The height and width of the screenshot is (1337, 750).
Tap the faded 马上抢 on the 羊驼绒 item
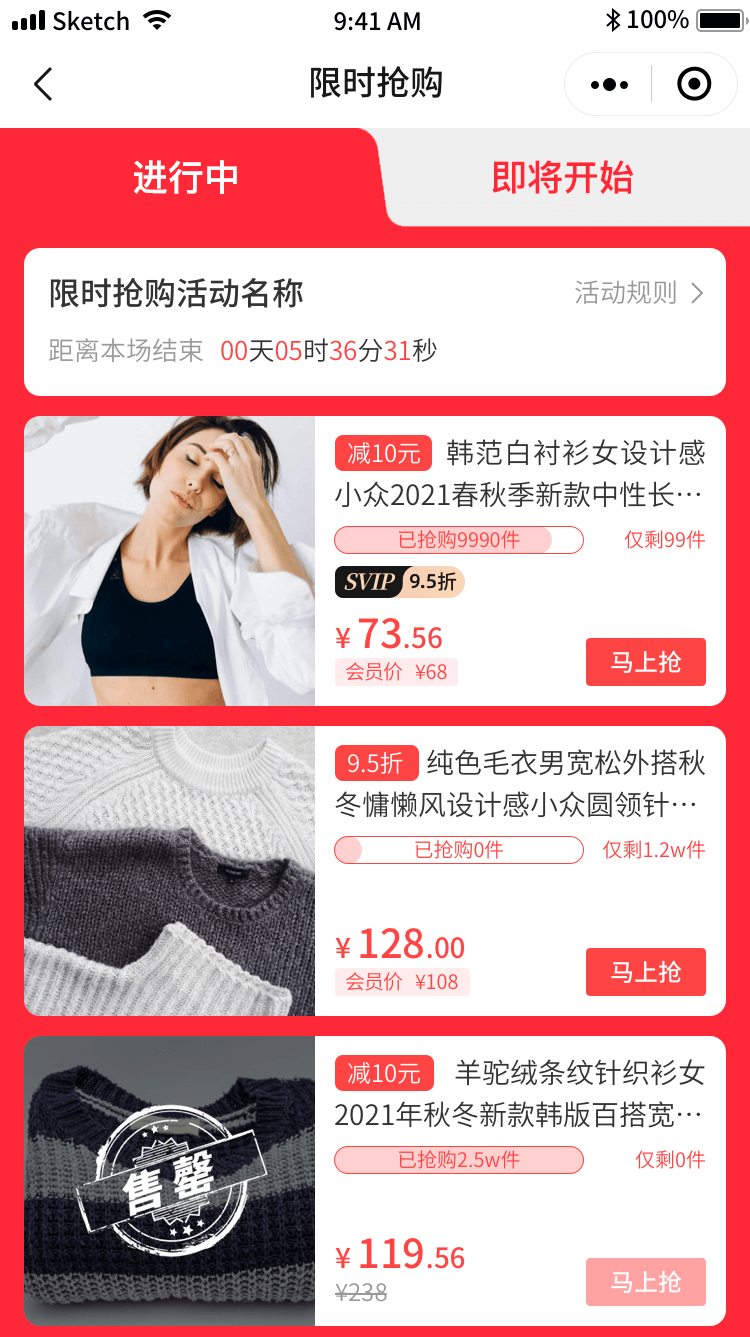click(x=645, y=1282)
